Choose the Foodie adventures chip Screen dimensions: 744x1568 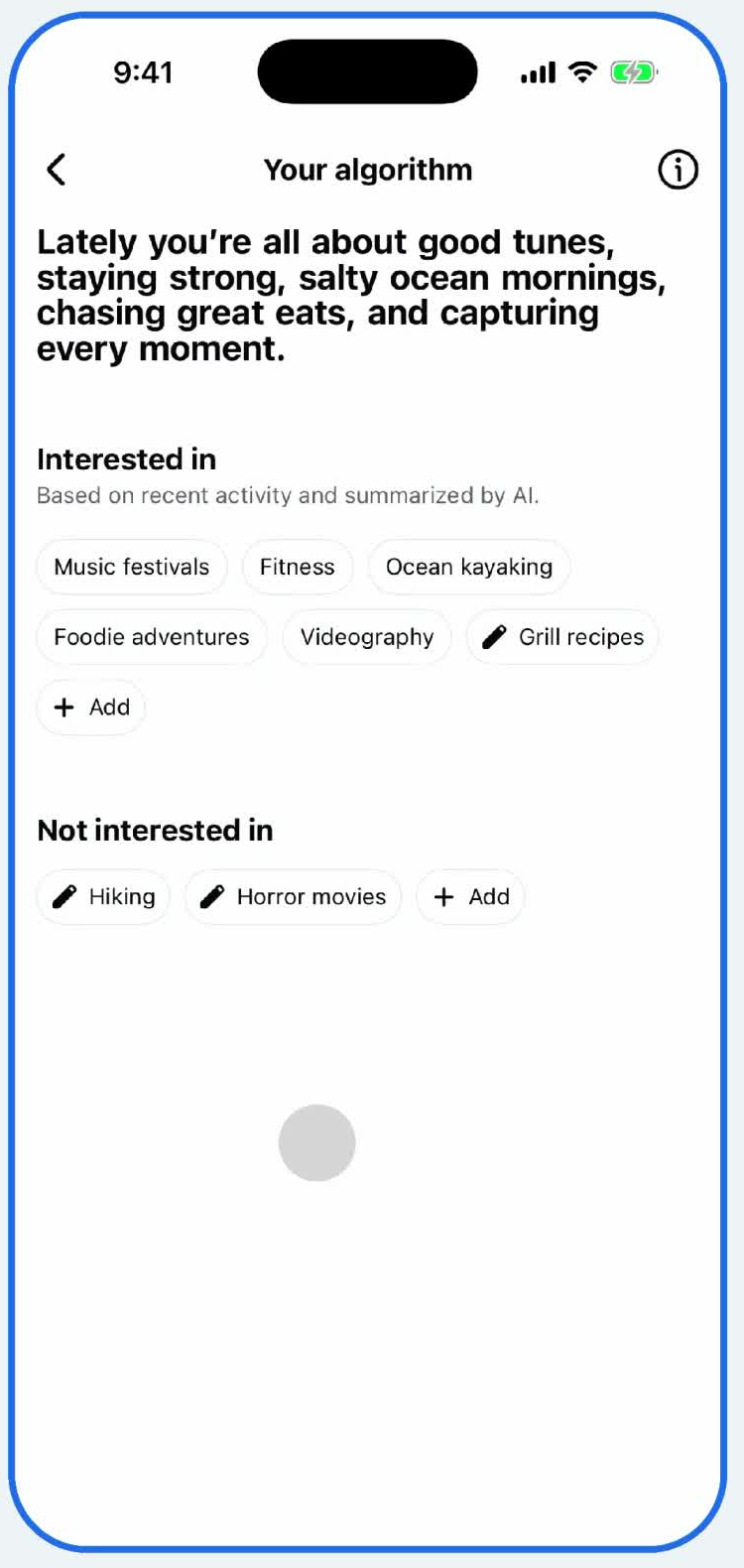(x=152, y=637)
